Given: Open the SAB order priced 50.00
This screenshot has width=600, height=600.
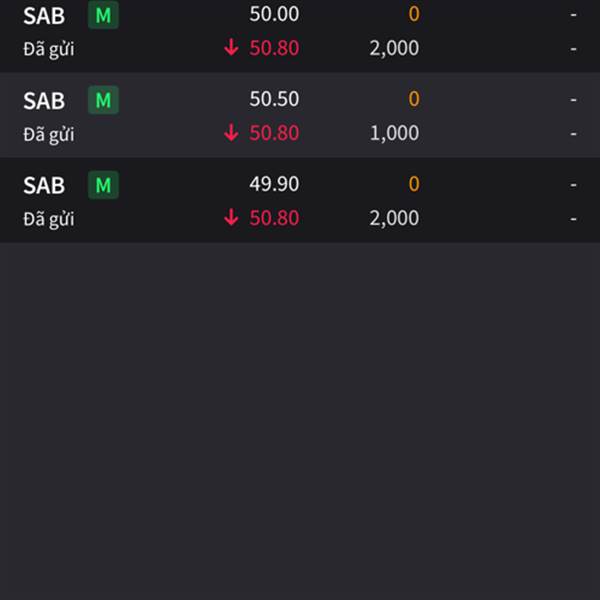Looking at the screenshot, I should (300, 31).
